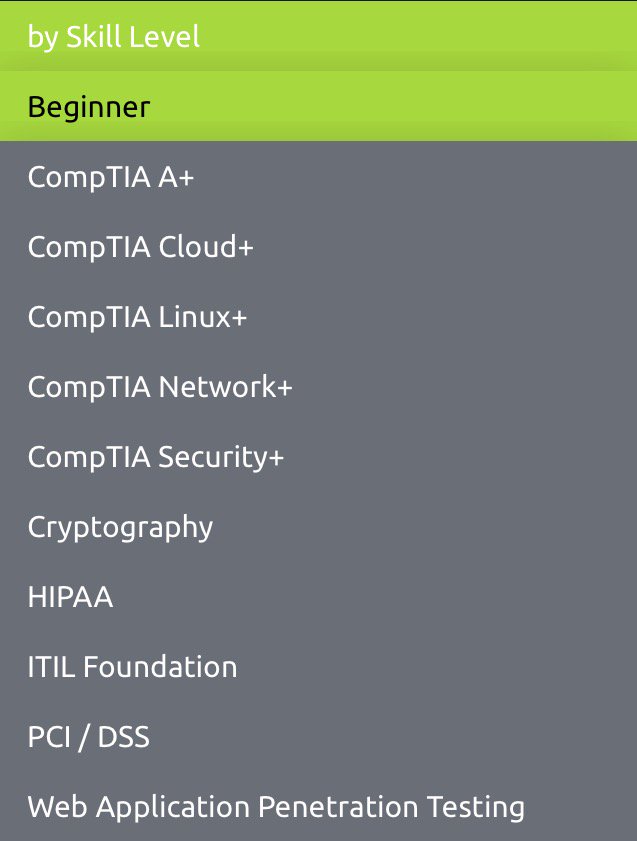Open CompTIA Network+ course
637x841 pixels.
(x=160, y=387)
